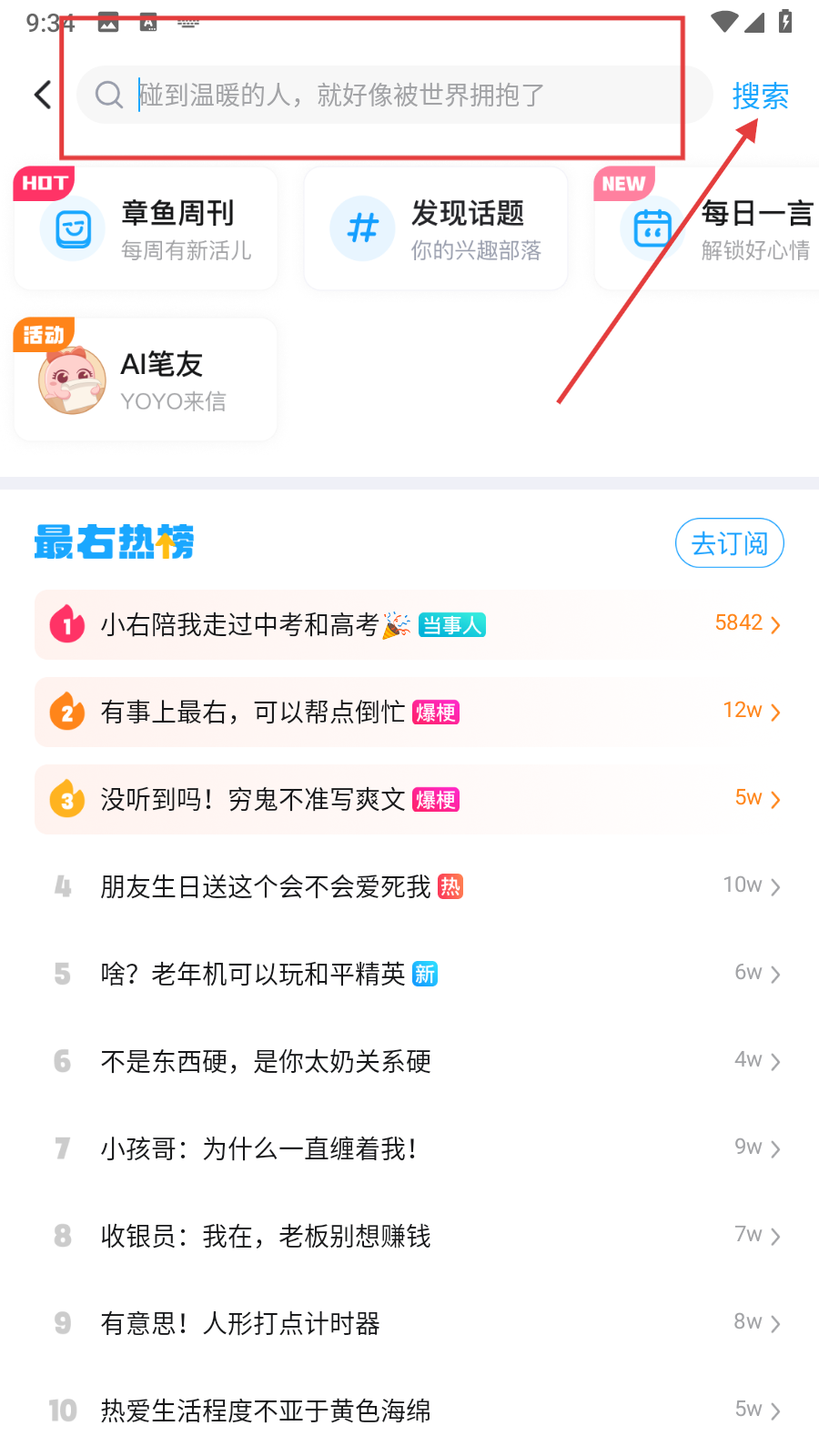
Task: Focus the search input field
Action: click(394, 95)
